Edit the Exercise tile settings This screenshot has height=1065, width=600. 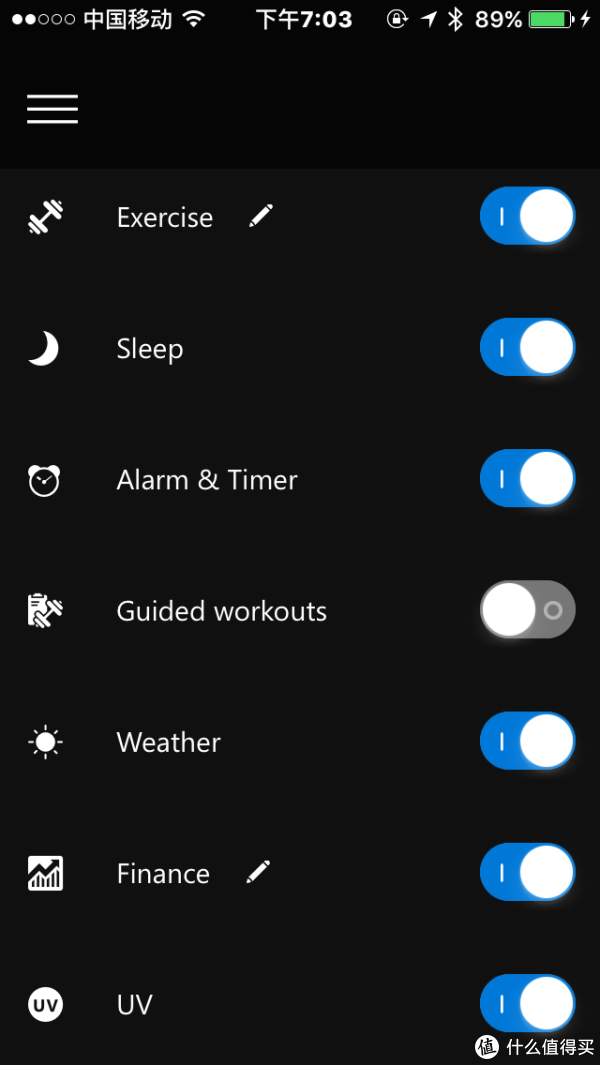[260, 215]
